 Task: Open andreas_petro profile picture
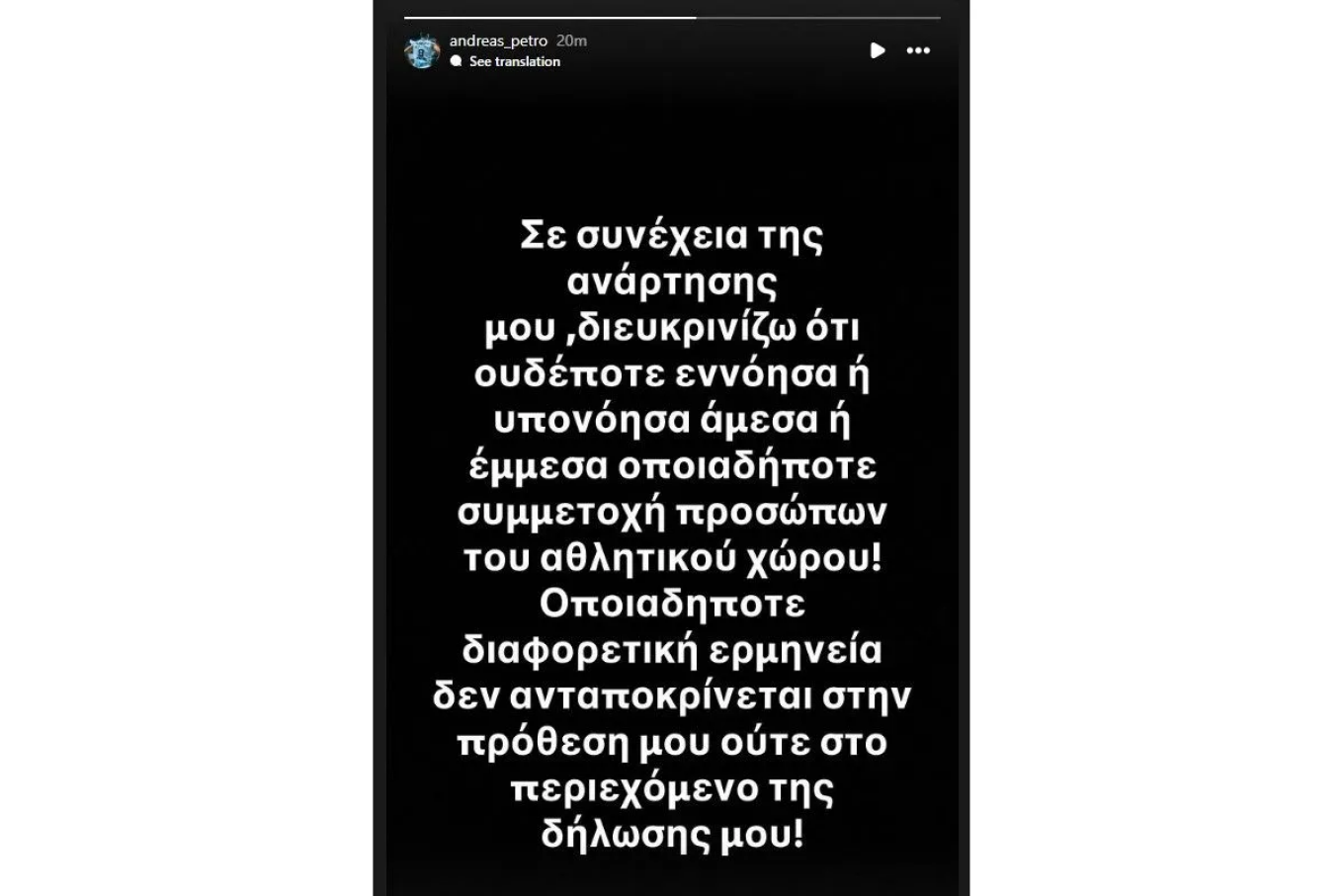coord(422,50)
